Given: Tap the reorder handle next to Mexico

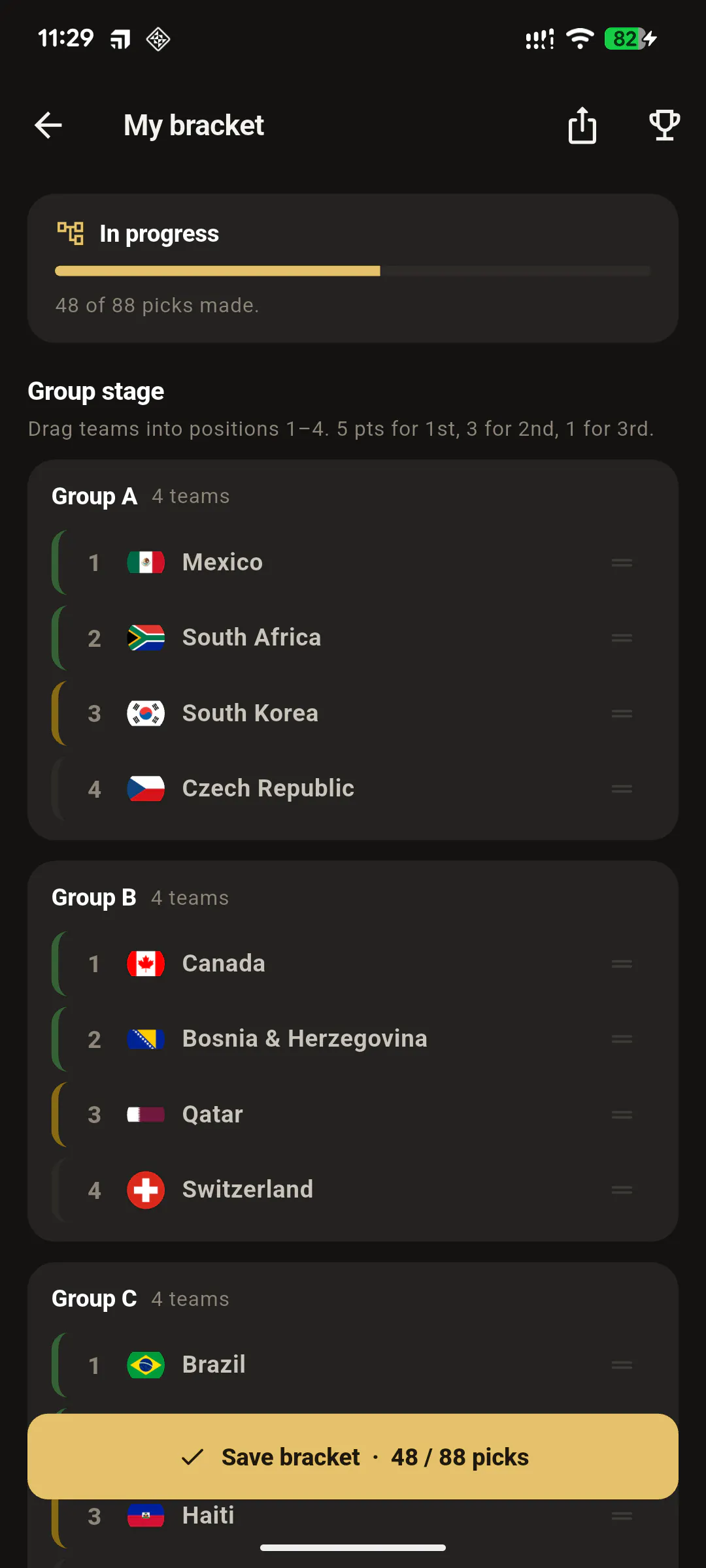Looking at the screenshot, I should [622, 563].
